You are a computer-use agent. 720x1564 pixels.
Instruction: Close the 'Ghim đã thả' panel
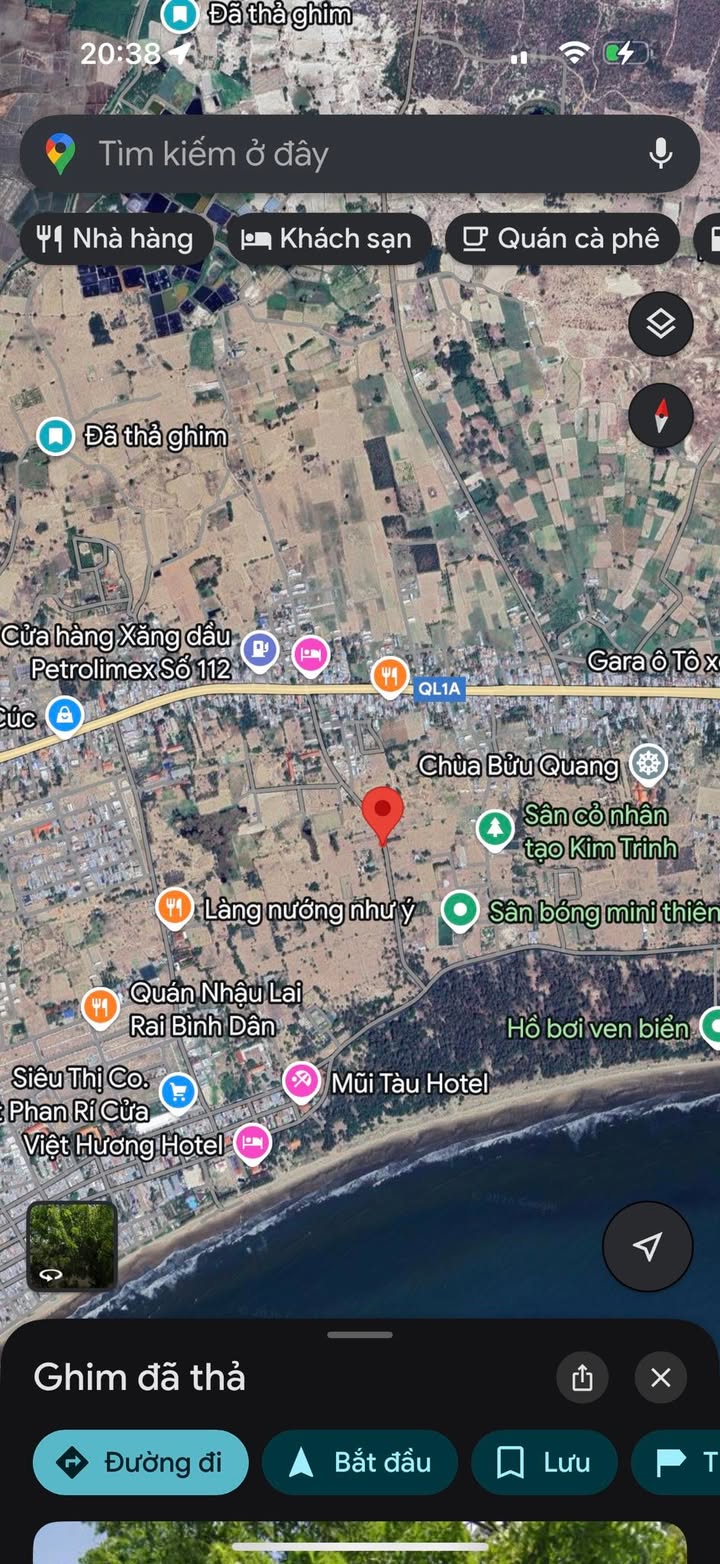(660, 1378)
